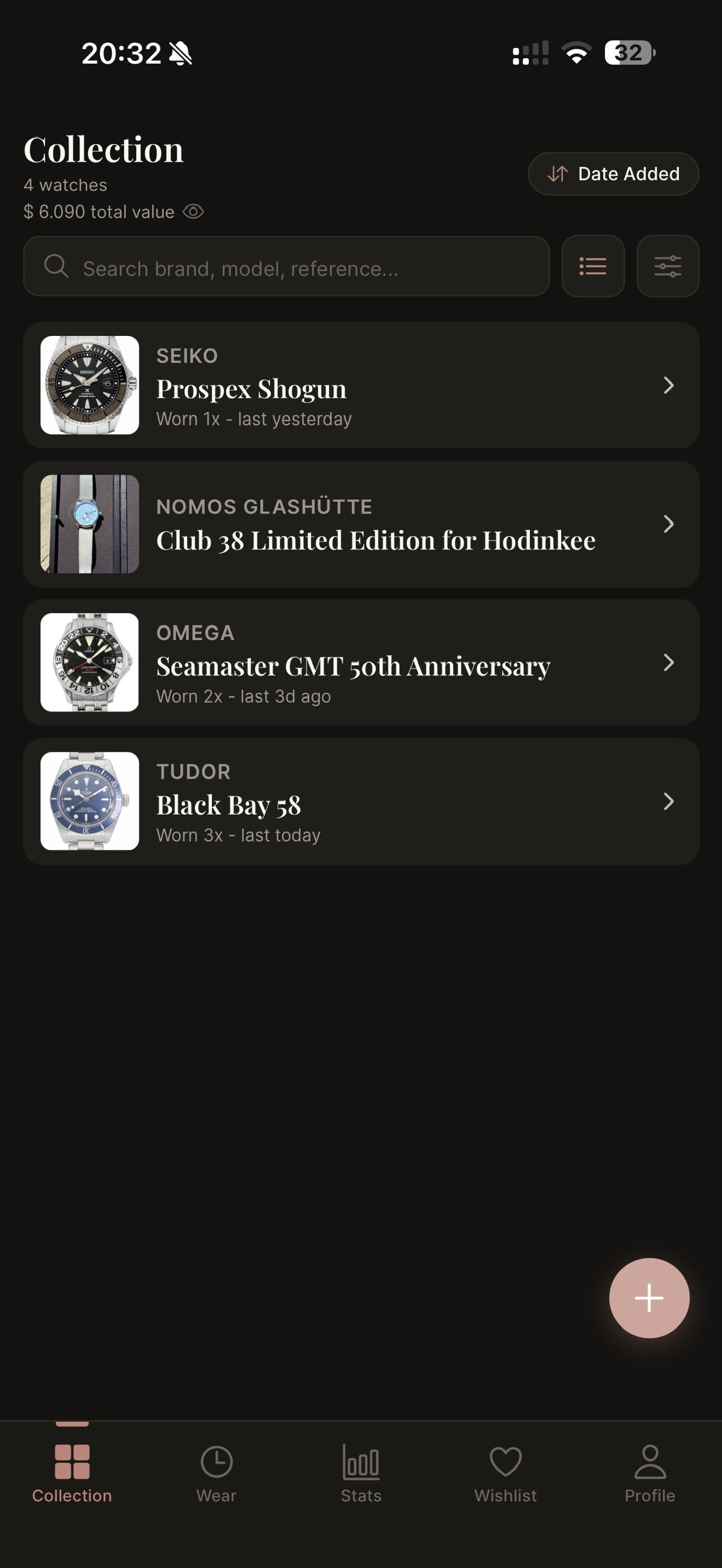722x1568 pixels.
Task: Toggle the notifications-muted bell in status bar
Action: [x=181, y=53]
